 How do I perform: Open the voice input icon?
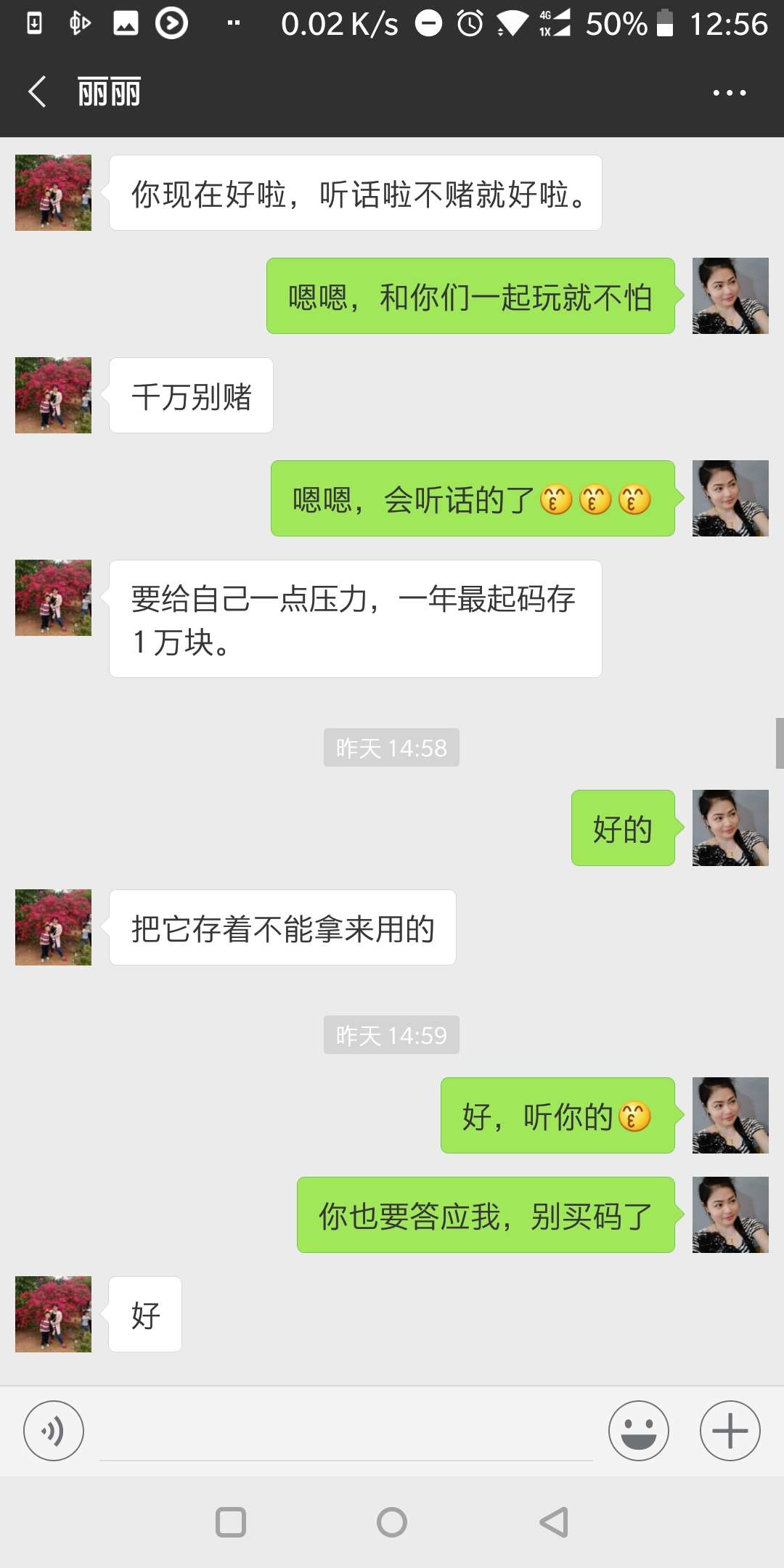click(x=53, y=1431)
